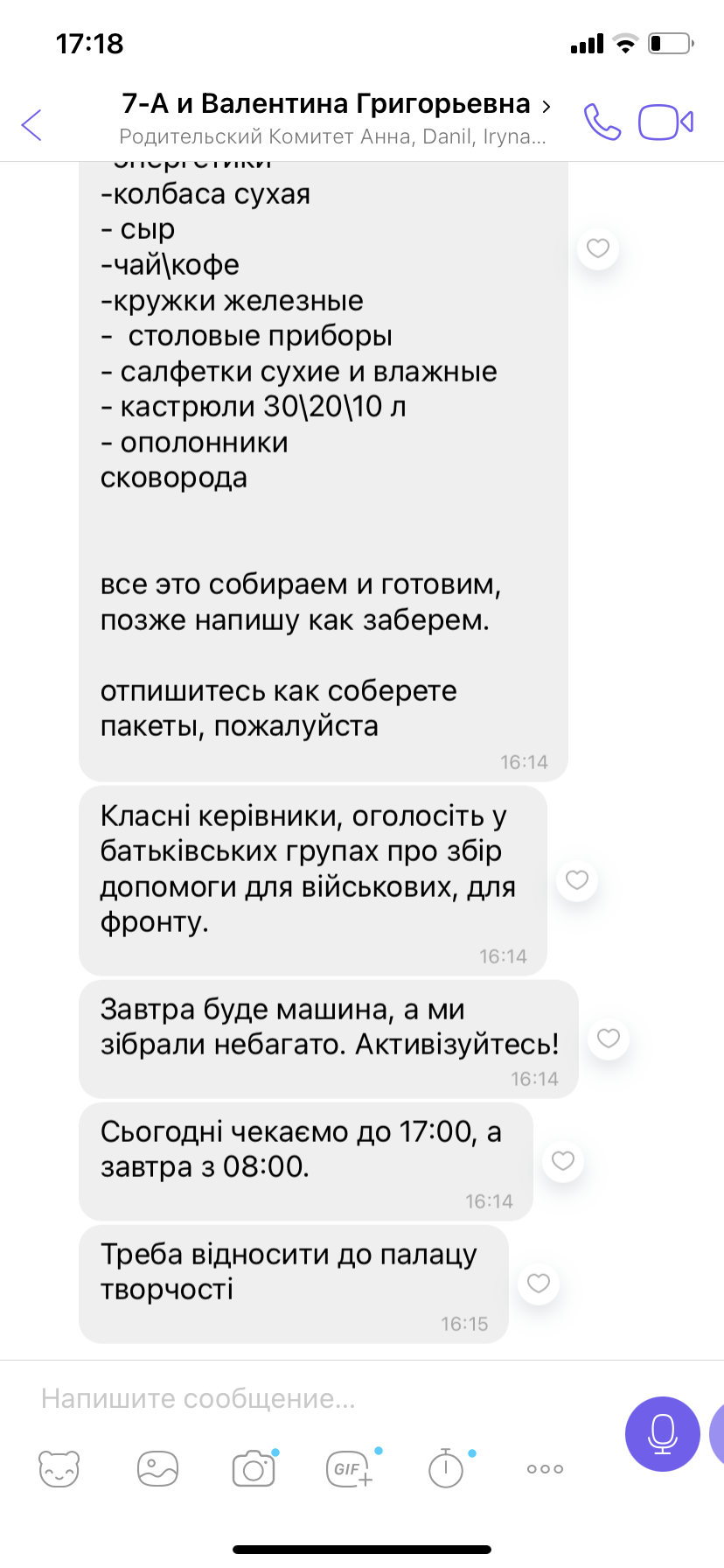
Task: Open the GIF picker
Action: pyautogui.click(x=349, y=1468)
